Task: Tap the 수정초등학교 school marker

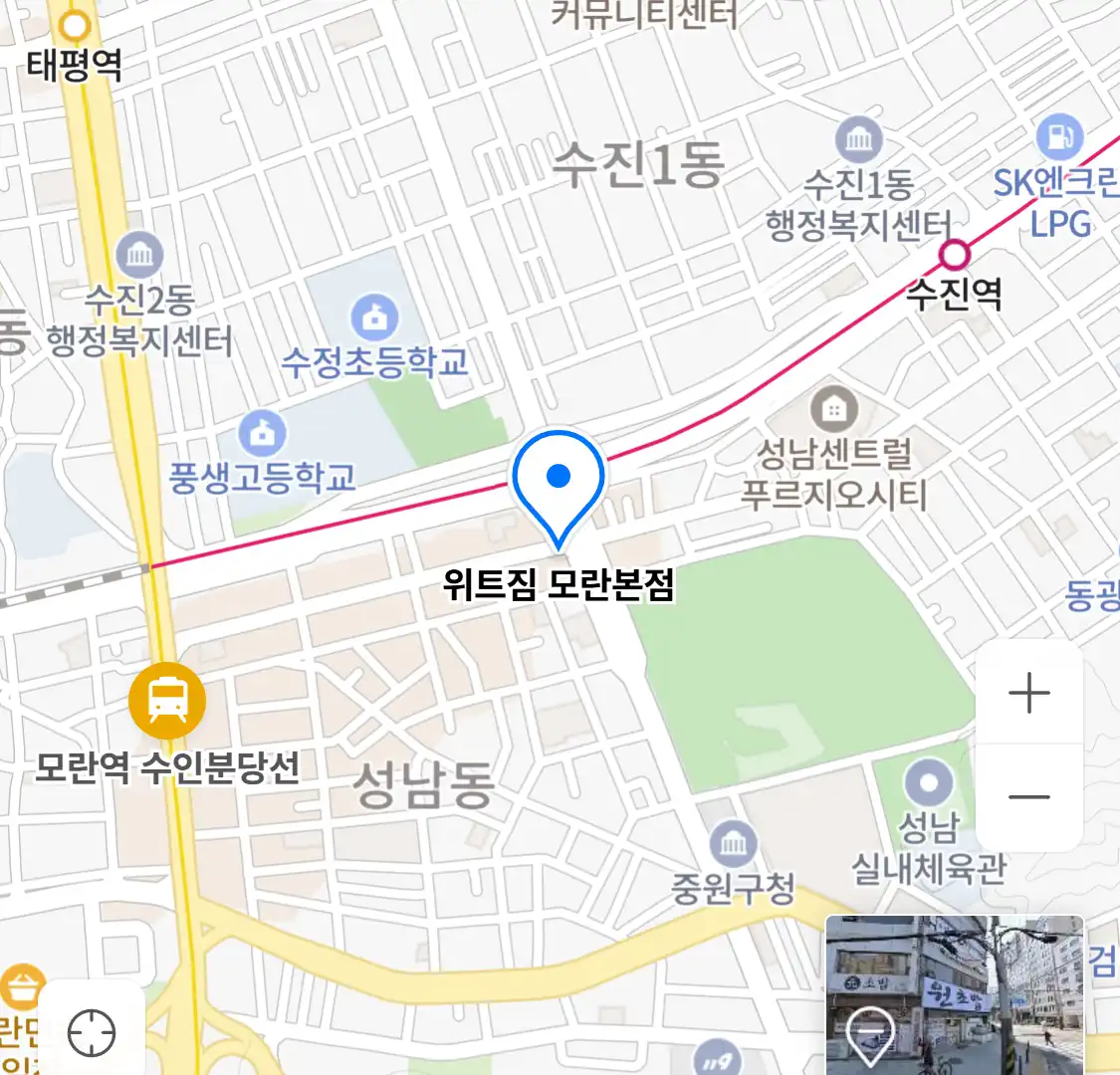Action: pyautogui.click(x=374, y=319)
